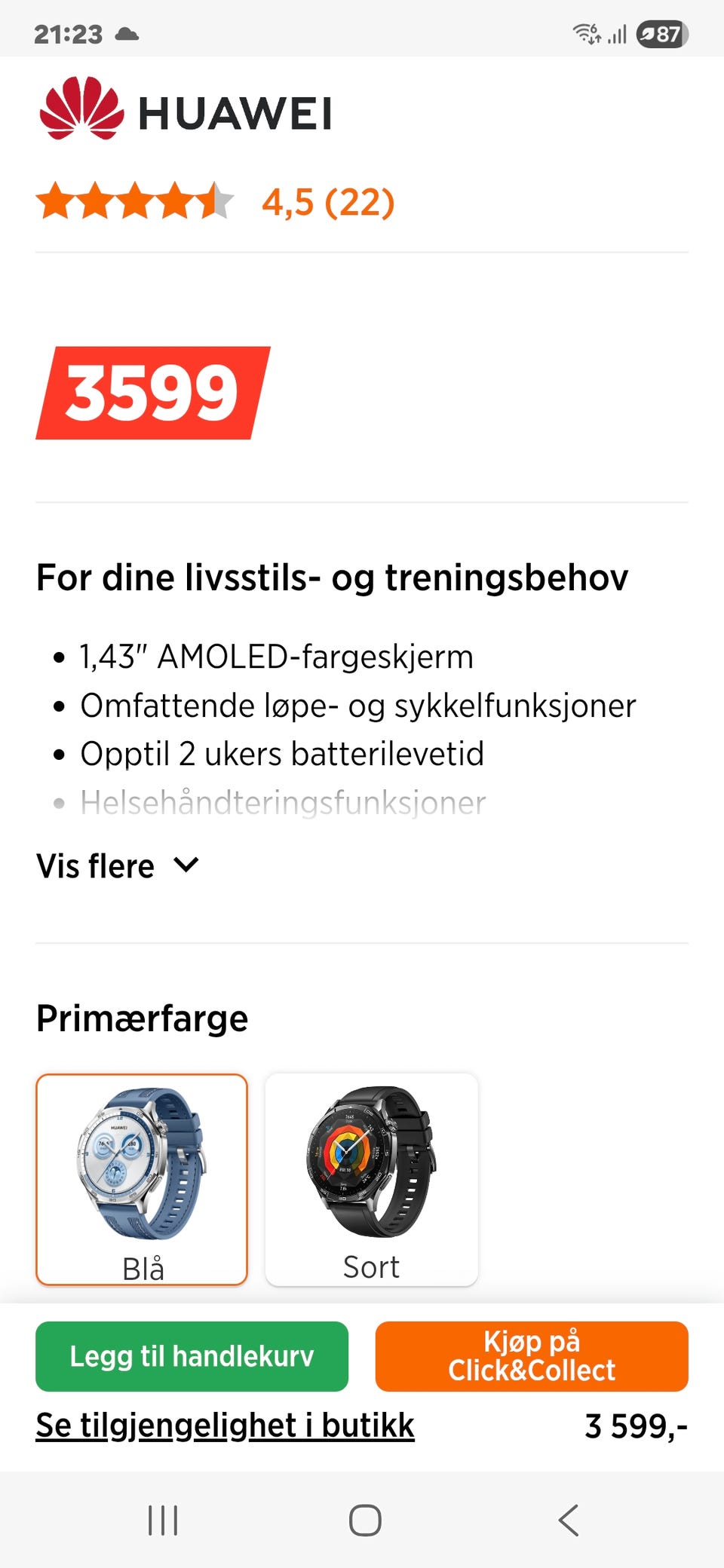Expand the Vis flere feature list
The width and height of the screenshot is (724, 1568).
click(118, 865)
